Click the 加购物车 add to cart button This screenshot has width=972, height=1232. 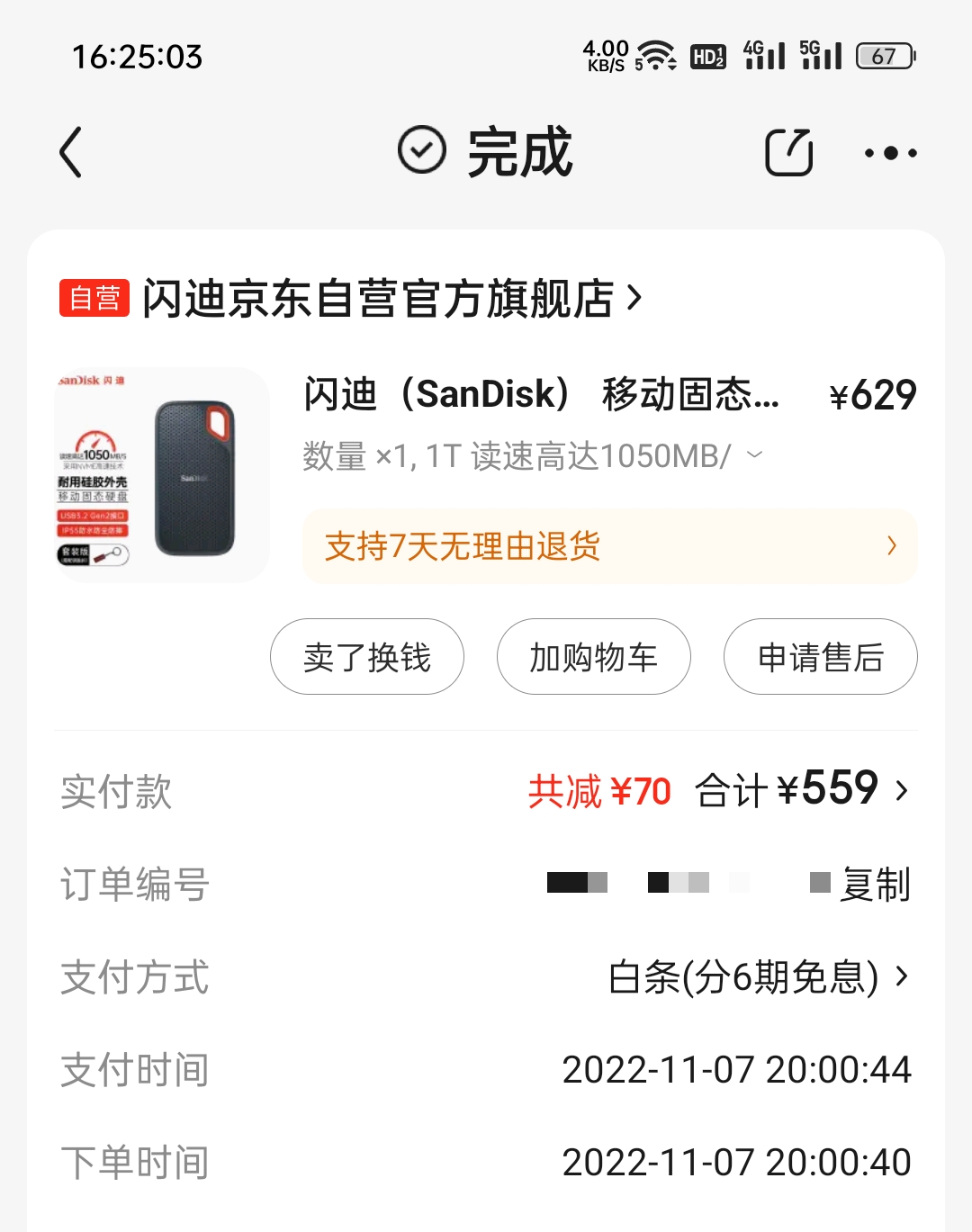tap(593, 657)
